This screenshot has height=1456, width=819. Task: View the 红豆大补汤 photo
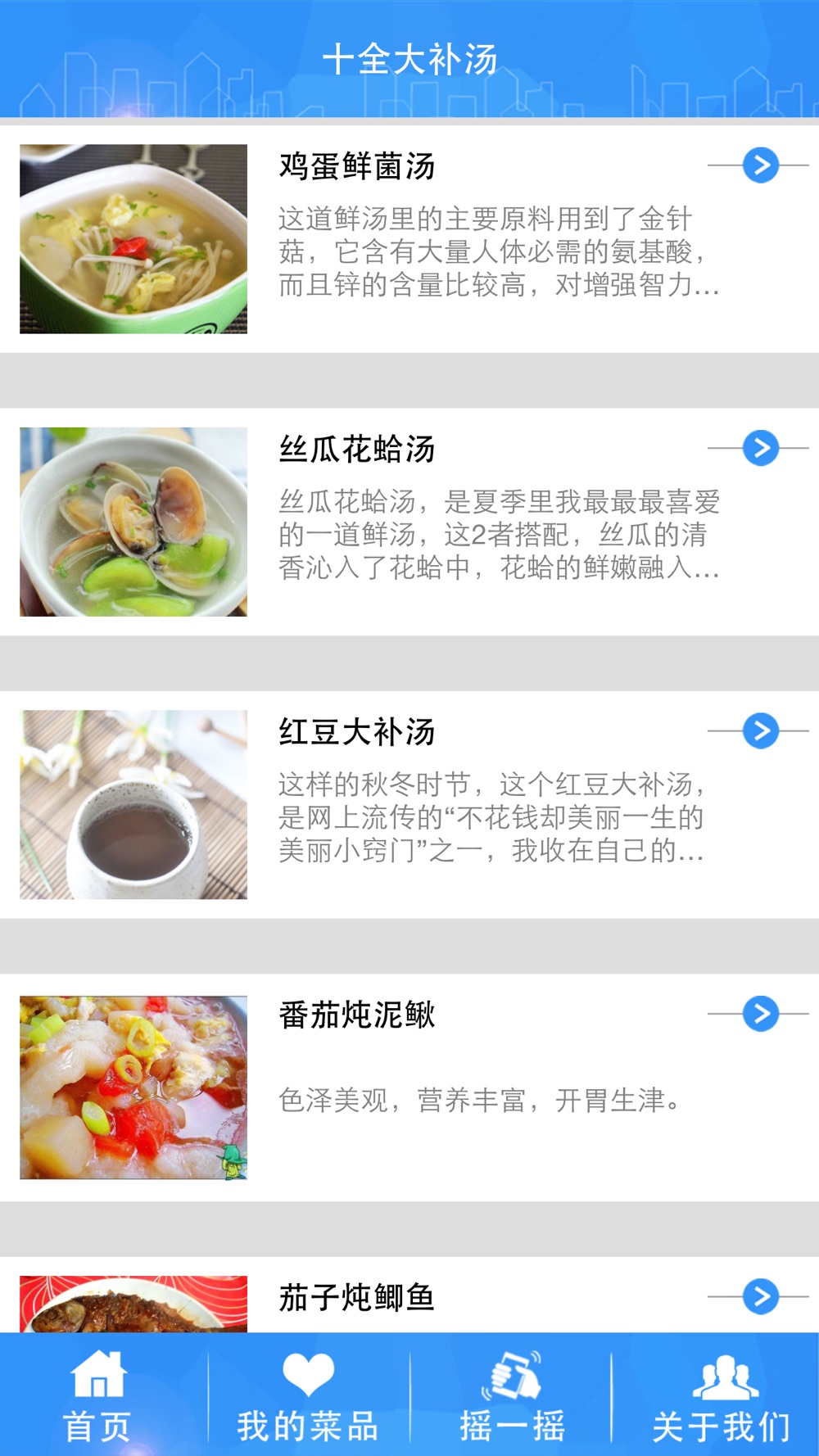pyautogui.click(x=133, y=804)
